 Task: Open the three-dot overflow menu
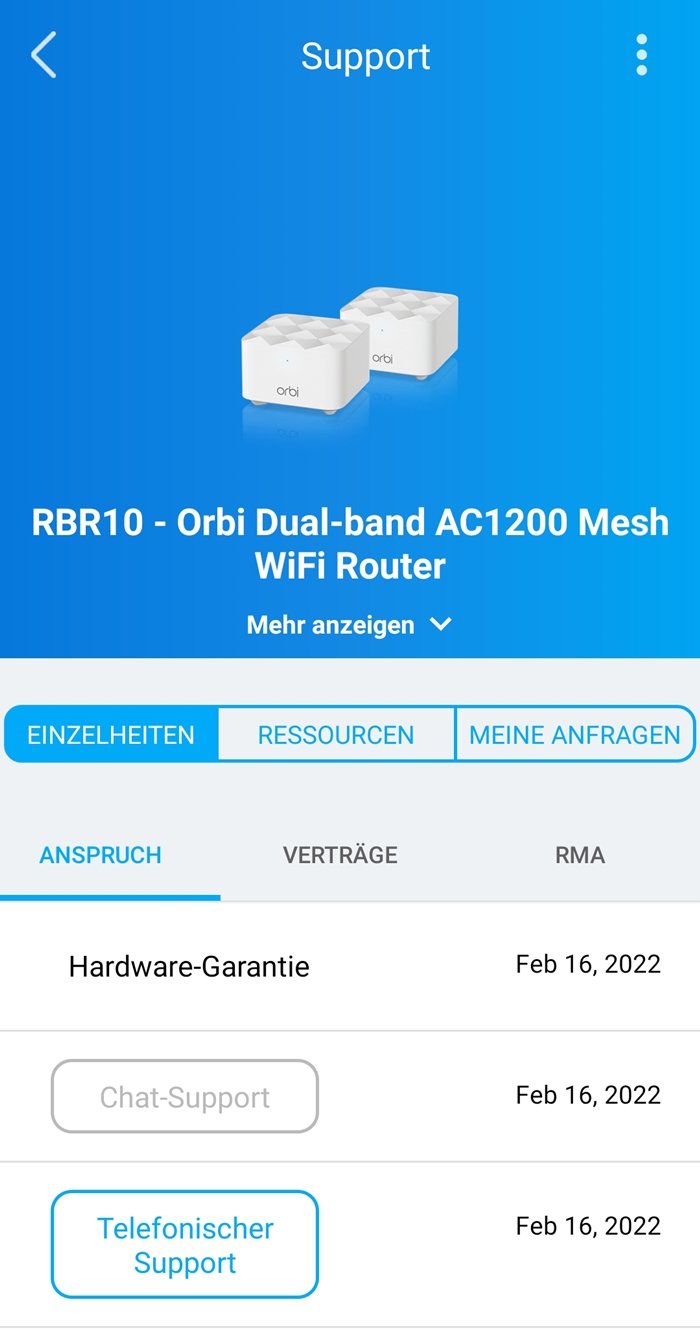coord(641,55)
